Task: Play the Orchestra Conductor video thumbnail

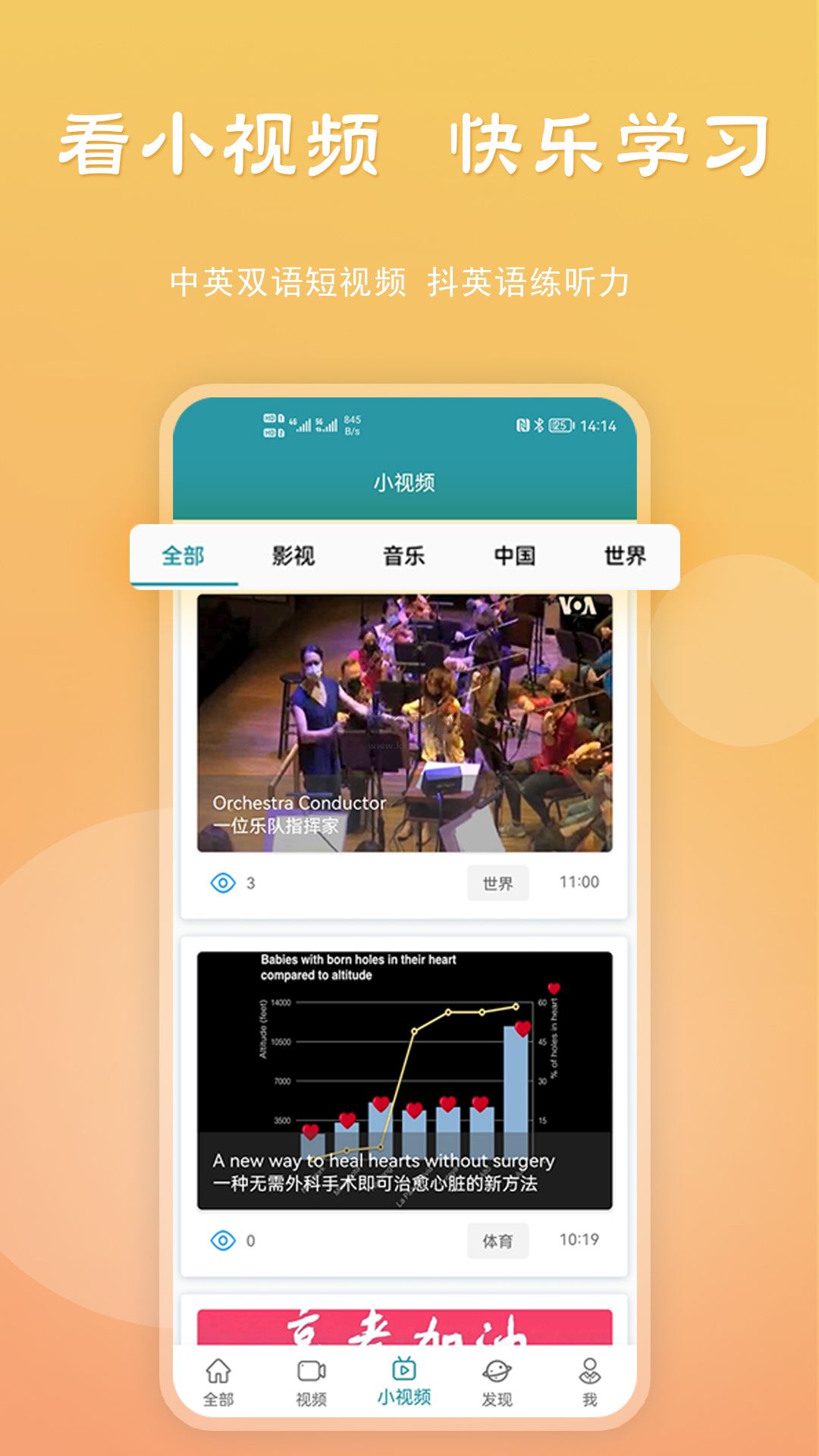Action: coord(403,723)
